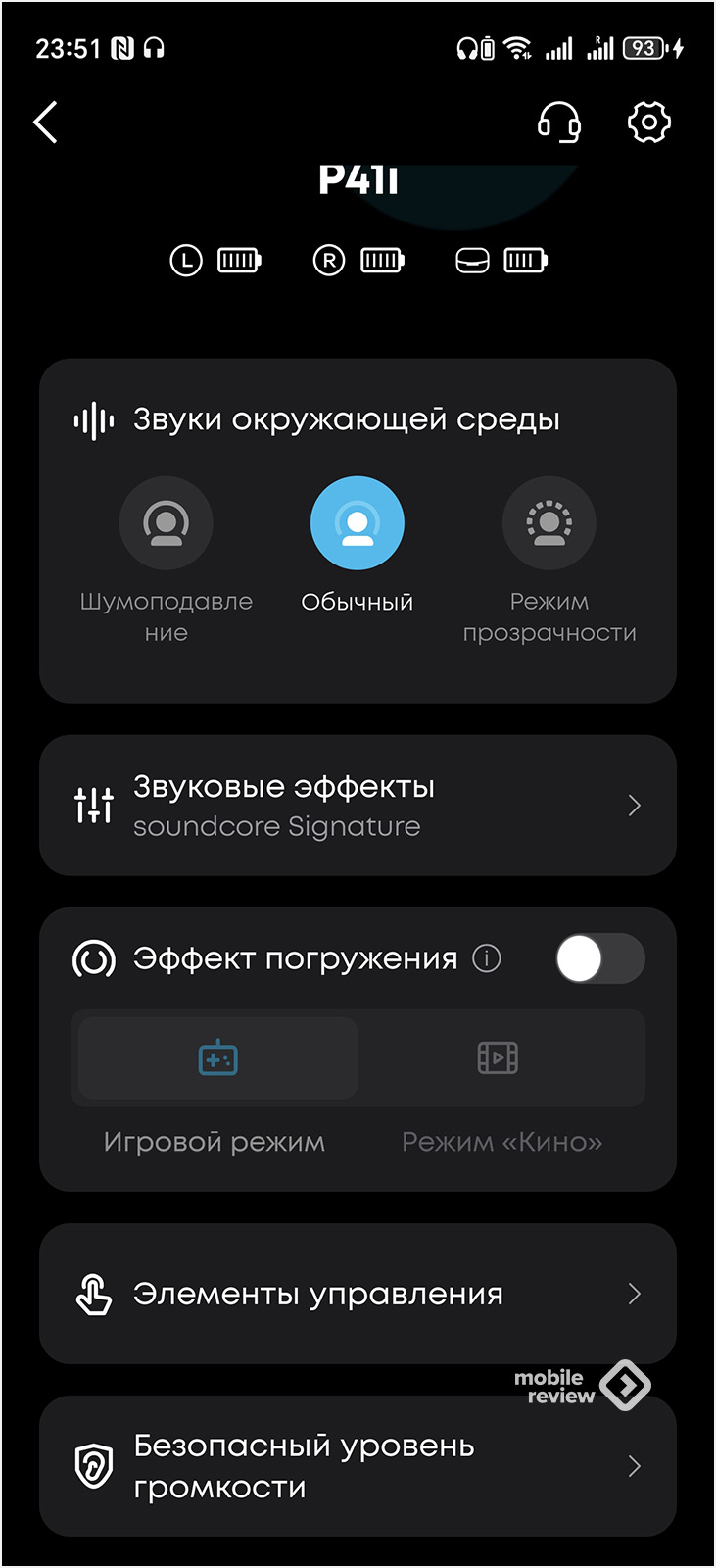Select the Обычный ambient mode
The height and width of the screenshot is (1568, 716).
click(358, 524)
